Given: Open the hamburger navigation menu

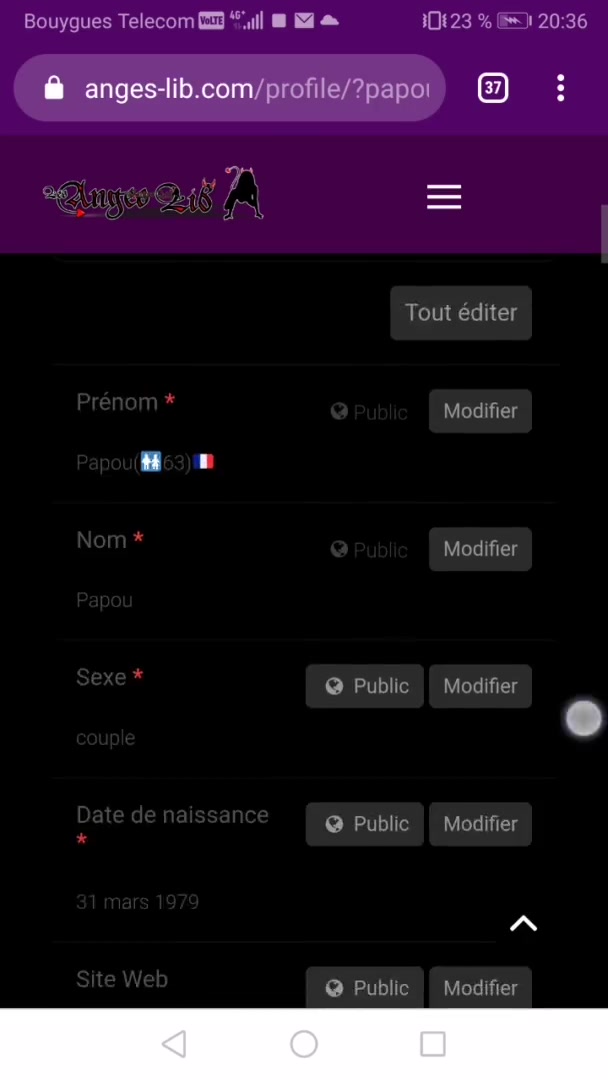Looking at the screenshot, I should (444, 197).
